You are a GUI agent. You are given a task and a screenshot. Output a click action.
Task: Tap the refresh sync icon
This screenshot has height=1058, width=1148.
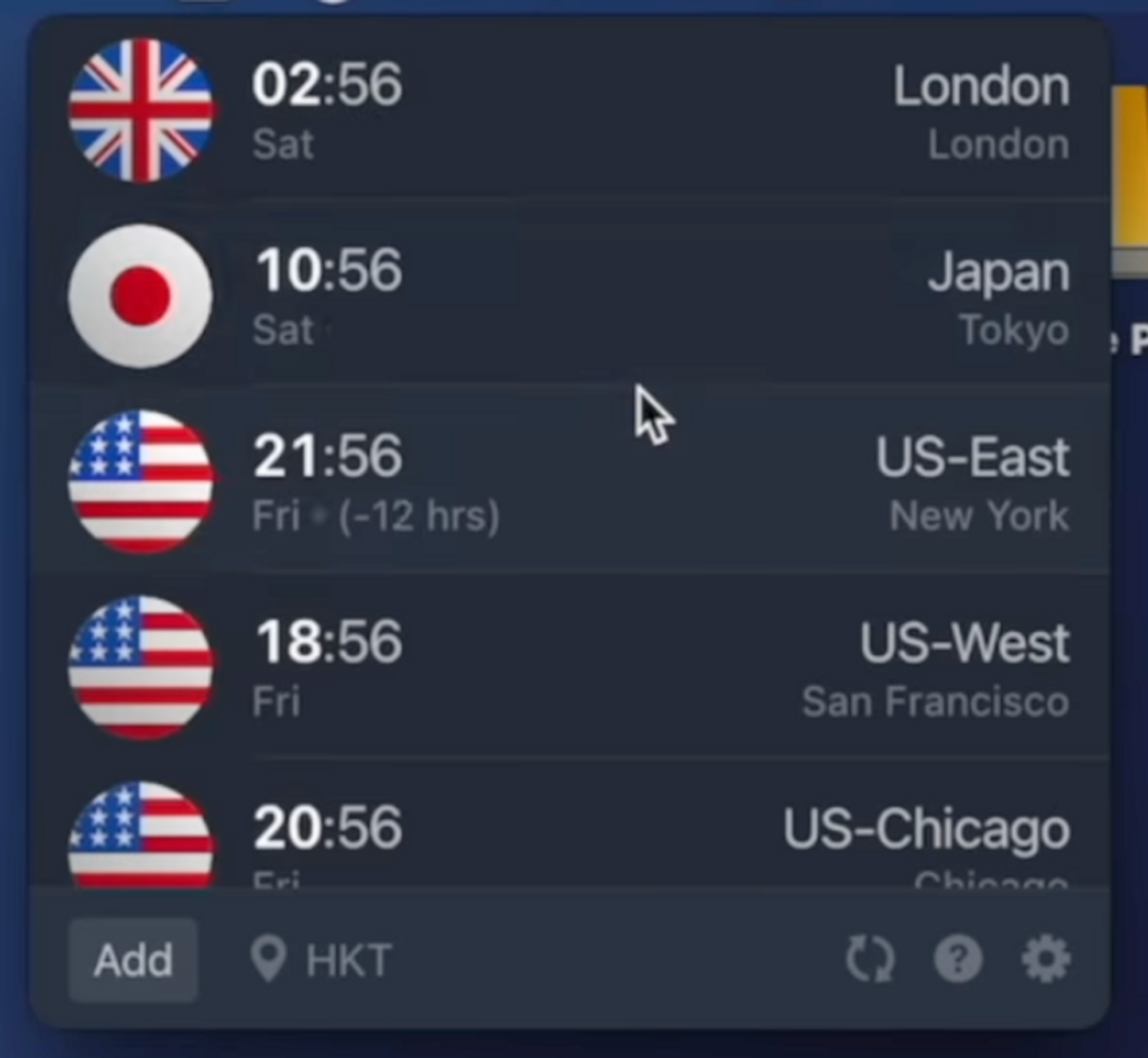click(x=870, y=959)
